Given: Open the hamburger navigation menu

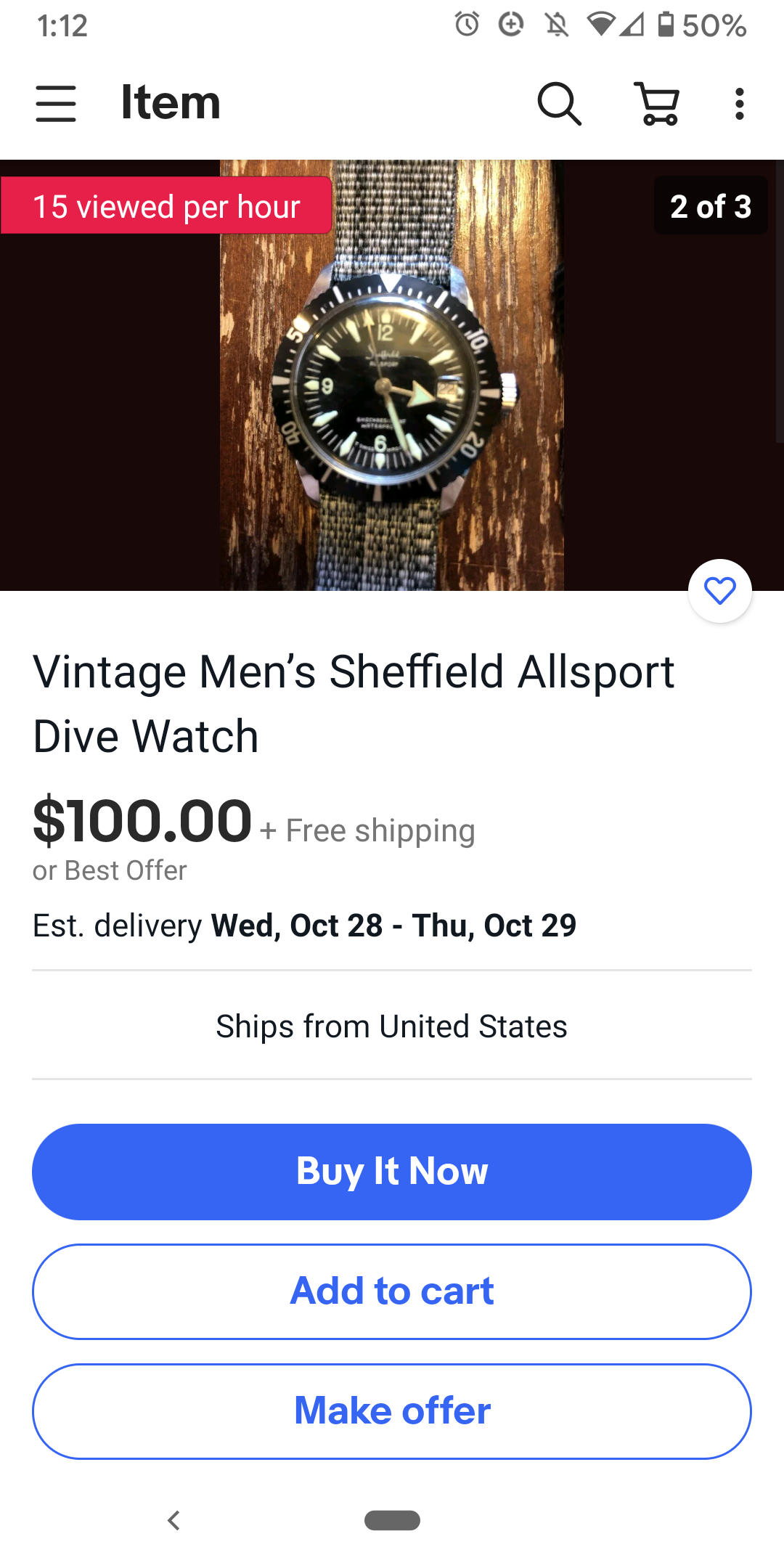Looking at the screenshot, I should click(56, 103).
